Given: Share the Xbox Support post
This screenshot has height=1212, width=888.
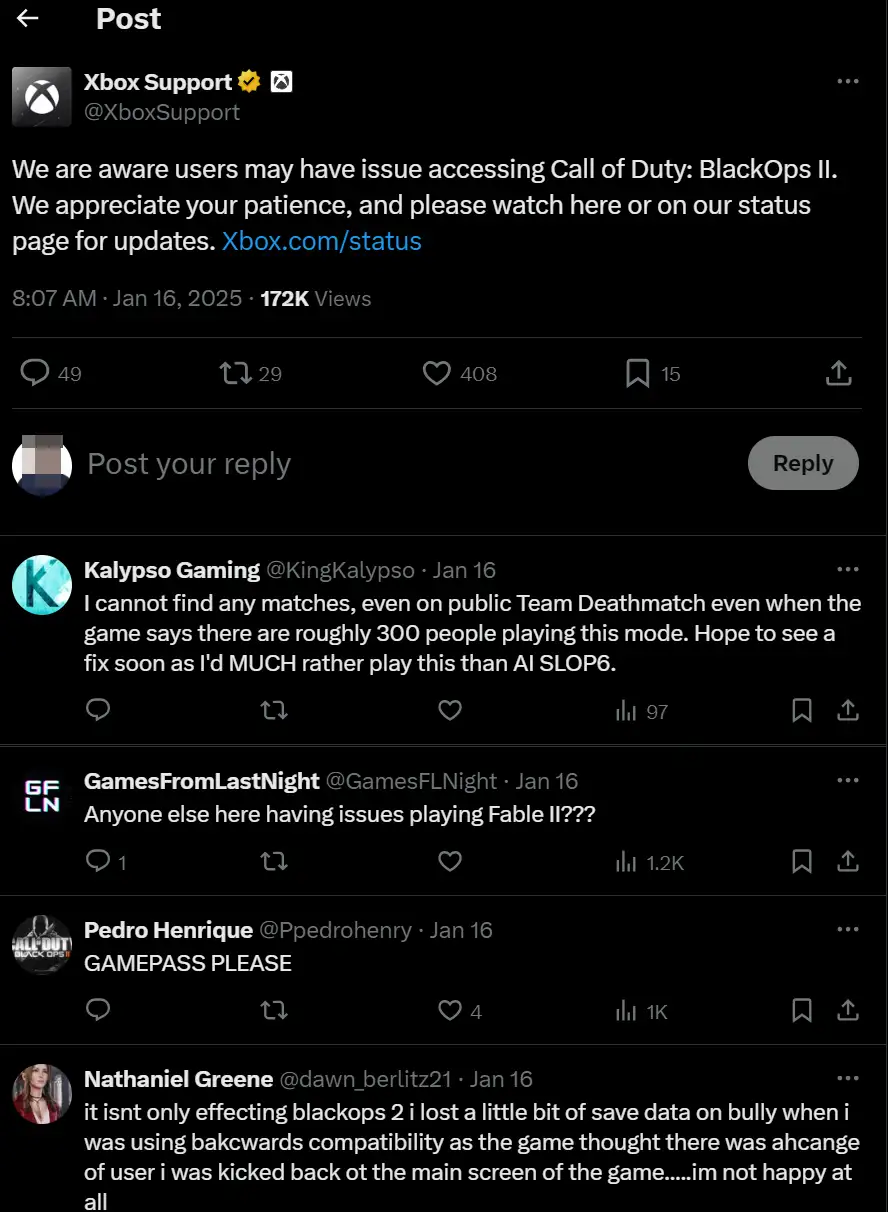Looking at the screenshot, I should tap(839, 373).
